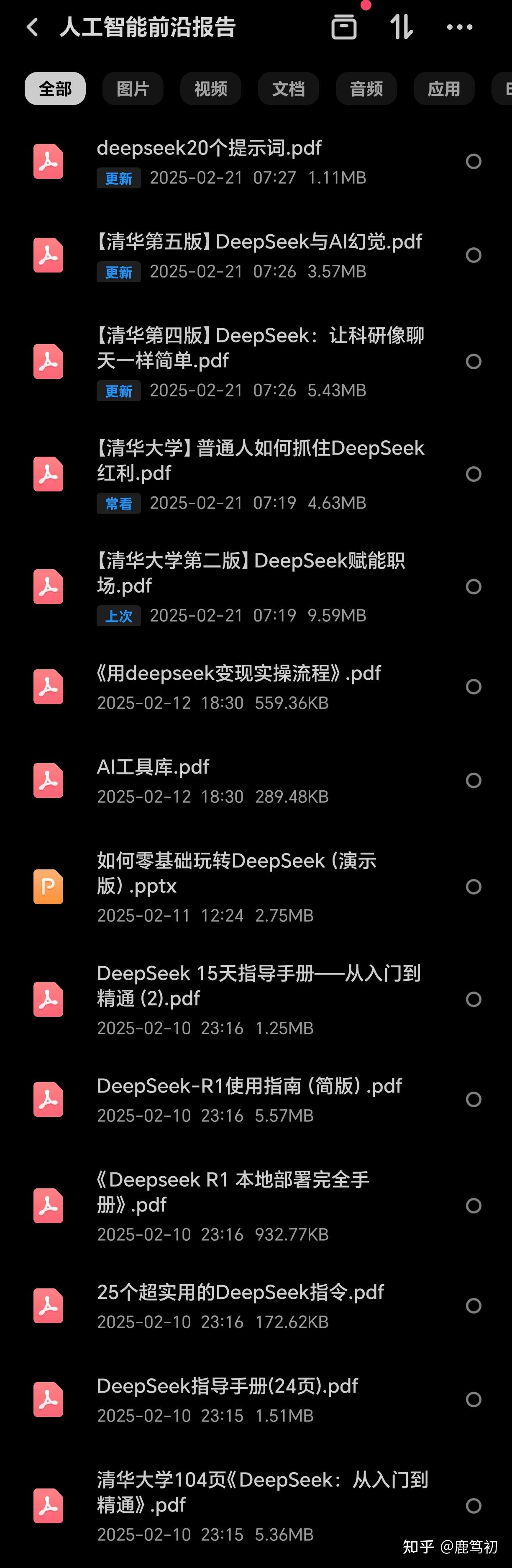Image resolution: width=512 pixels, height=1568 pixels.
Task: Tick the circle for DeepSeek赋能职场.pdf
Action: 474,587
